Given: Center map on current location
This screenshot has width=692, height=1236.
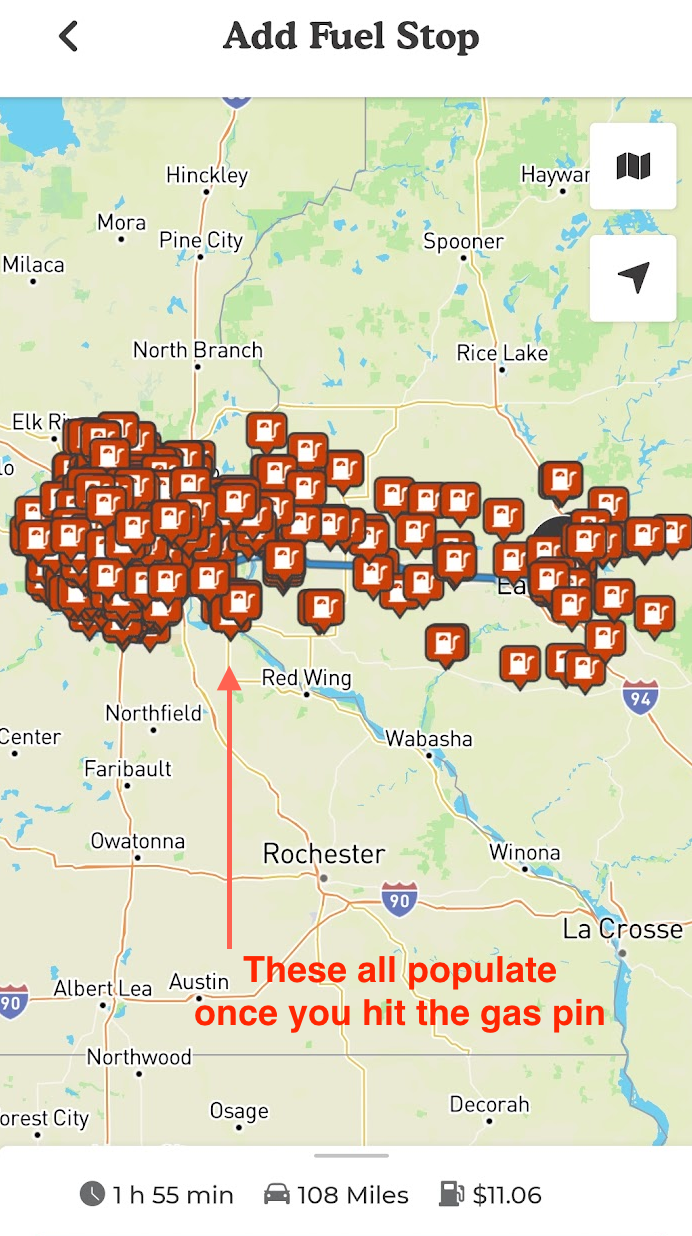Looking at the screenshot, I should 633,278.
